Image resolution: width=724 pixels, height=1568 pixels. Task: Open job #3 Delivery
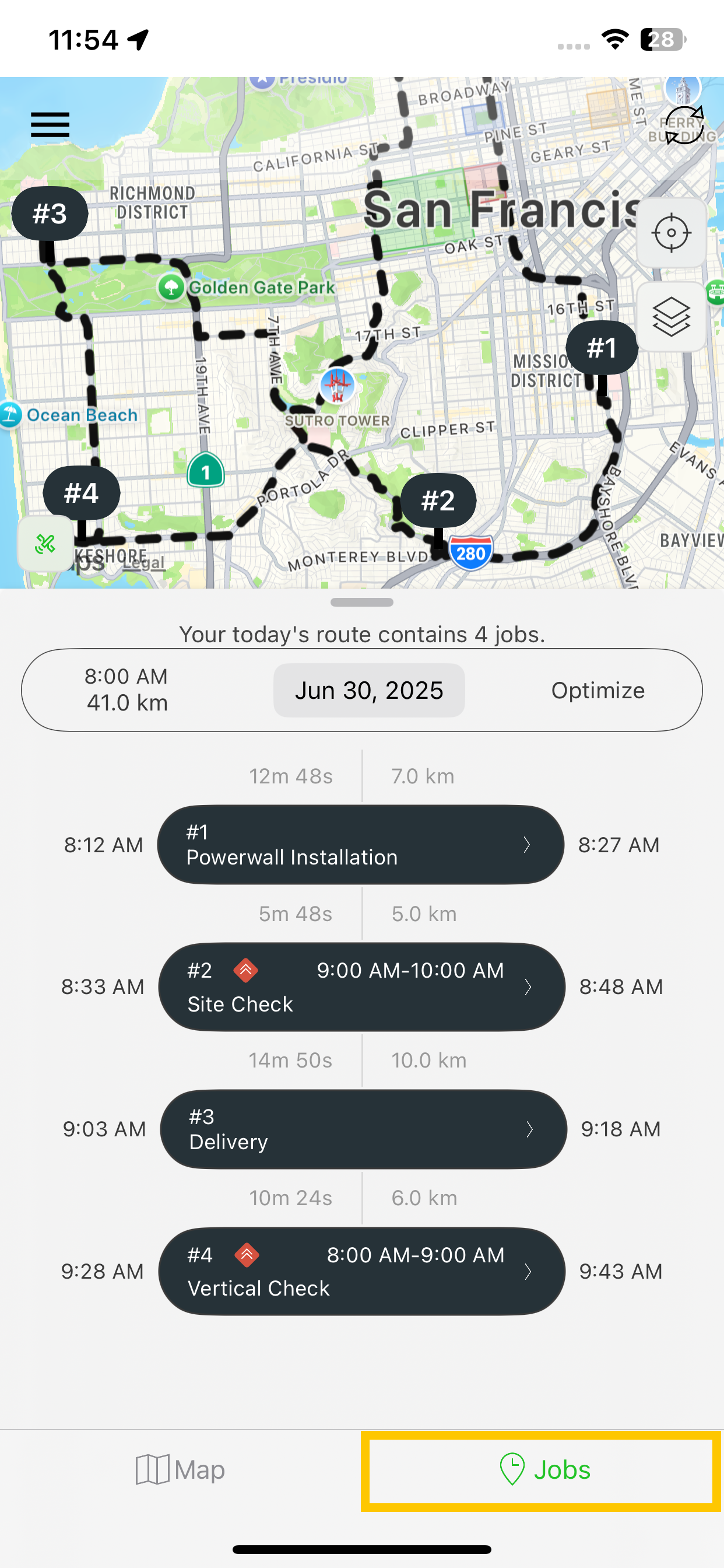point(363,1129)
